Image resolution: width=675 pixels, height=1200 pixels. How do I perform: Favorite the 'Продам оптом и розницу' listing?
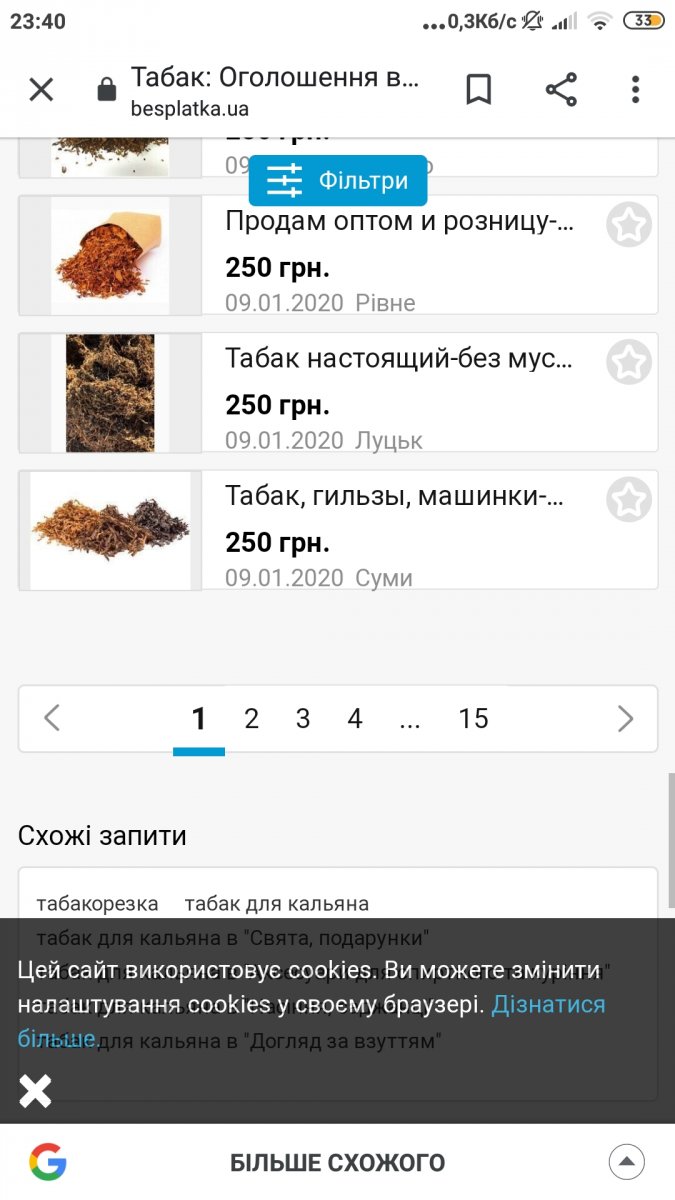[629, 225]
